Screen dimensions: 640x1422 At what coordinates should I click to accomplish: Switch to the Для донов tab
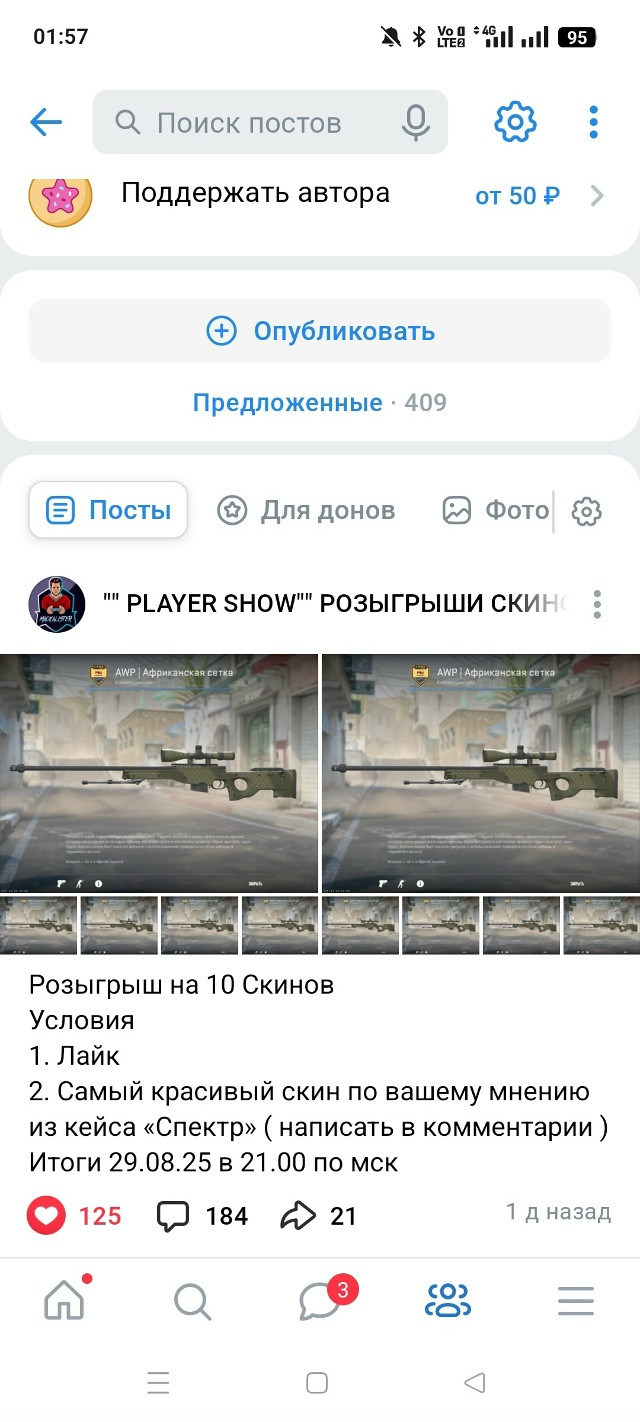[306, 511]
